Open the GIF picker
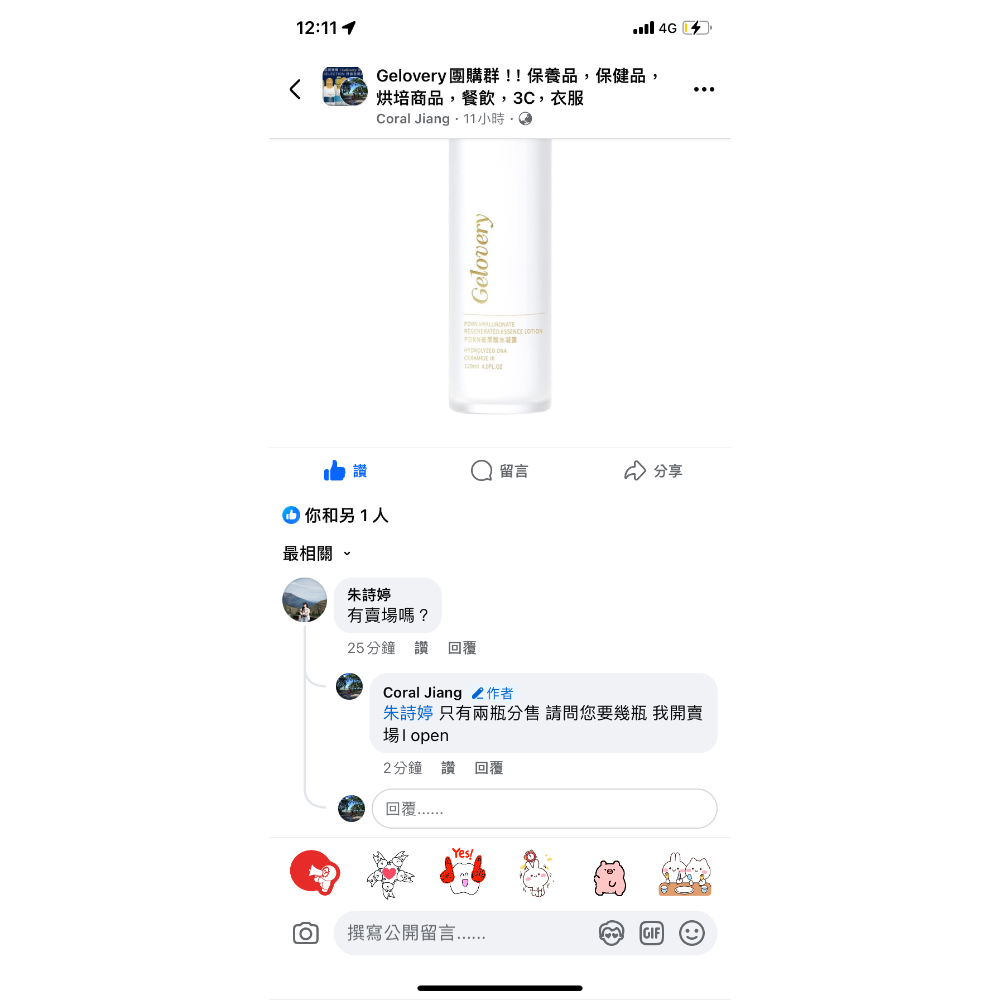1000x1000 pixels. coord(652,933)
